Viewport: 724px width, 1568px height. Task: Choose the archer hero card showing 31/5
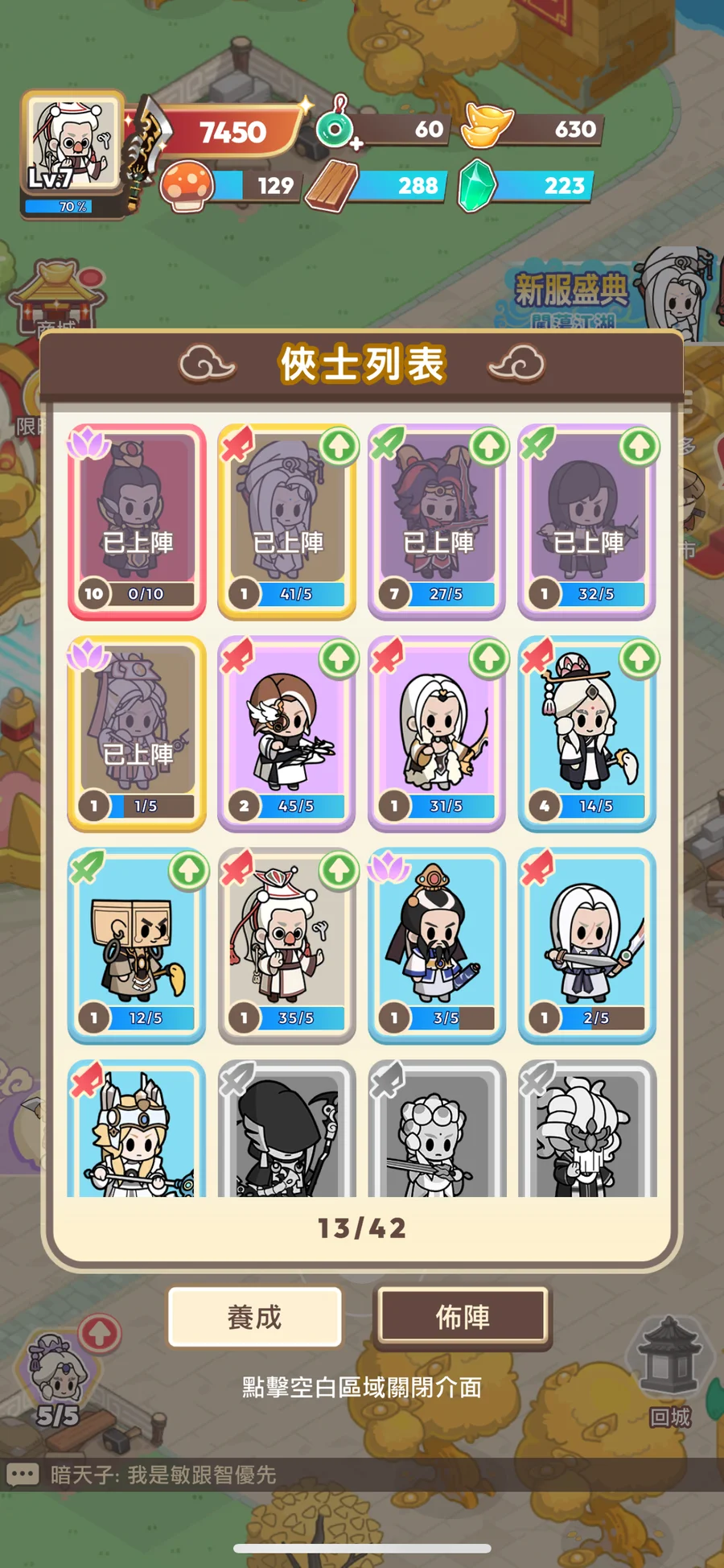point(437,733)
